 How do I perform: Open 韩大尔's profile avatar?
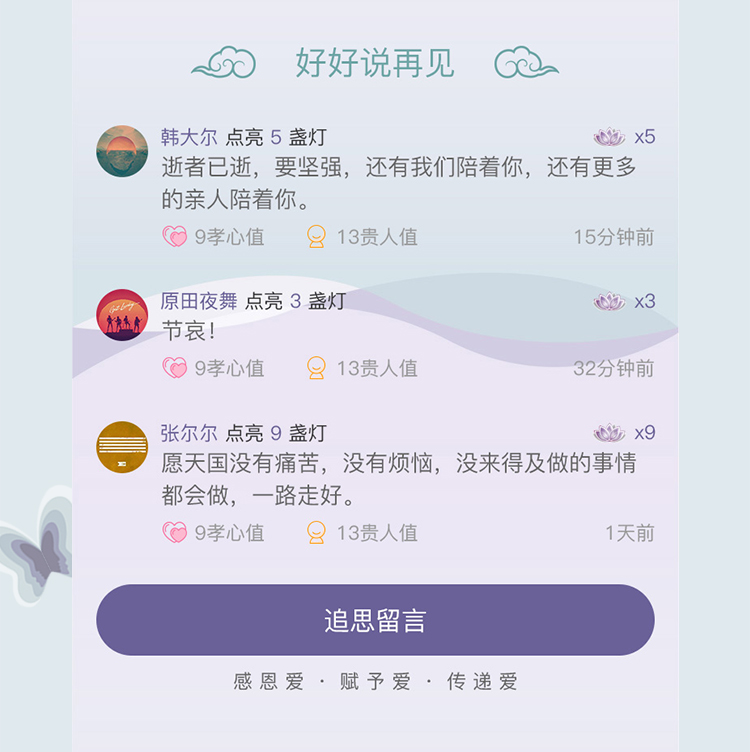click(x=122, y=151)
